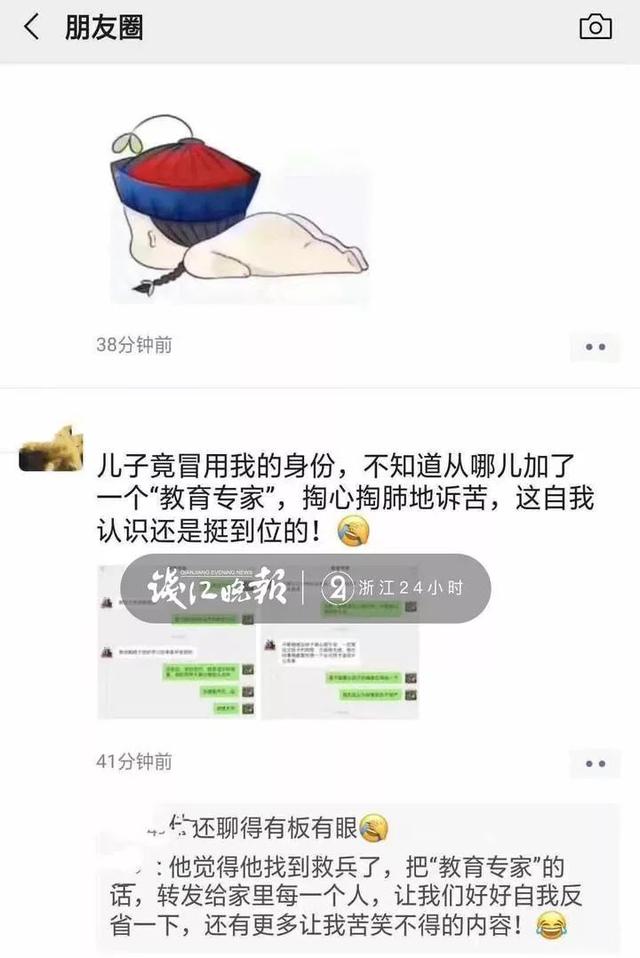Go back from the 朋友圈 screen

click(x=31, y=28)
